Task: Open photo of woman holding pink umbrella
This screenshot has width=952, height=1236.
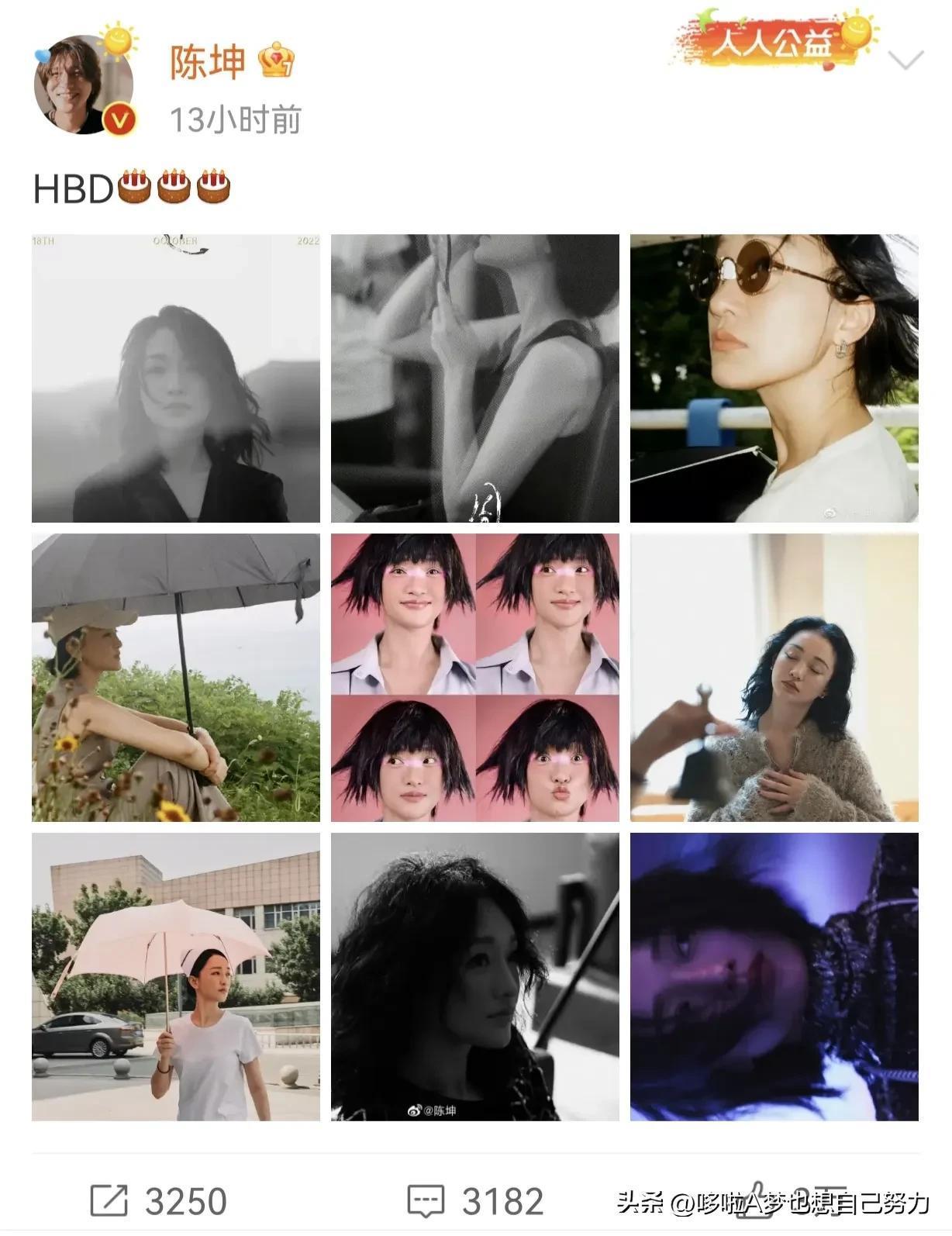Action: coord(175,976)
